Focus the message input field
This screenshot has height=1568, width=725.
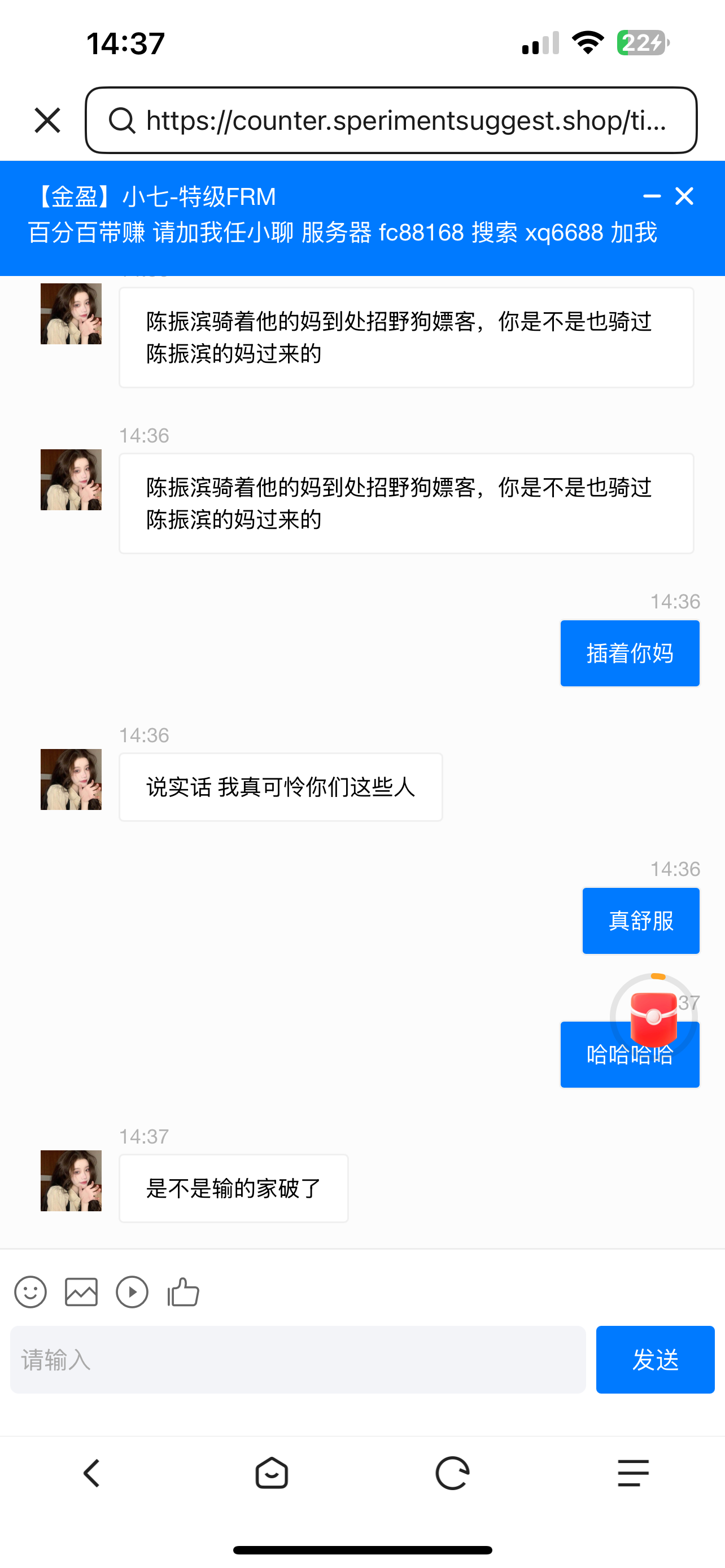click(298, 1359)
